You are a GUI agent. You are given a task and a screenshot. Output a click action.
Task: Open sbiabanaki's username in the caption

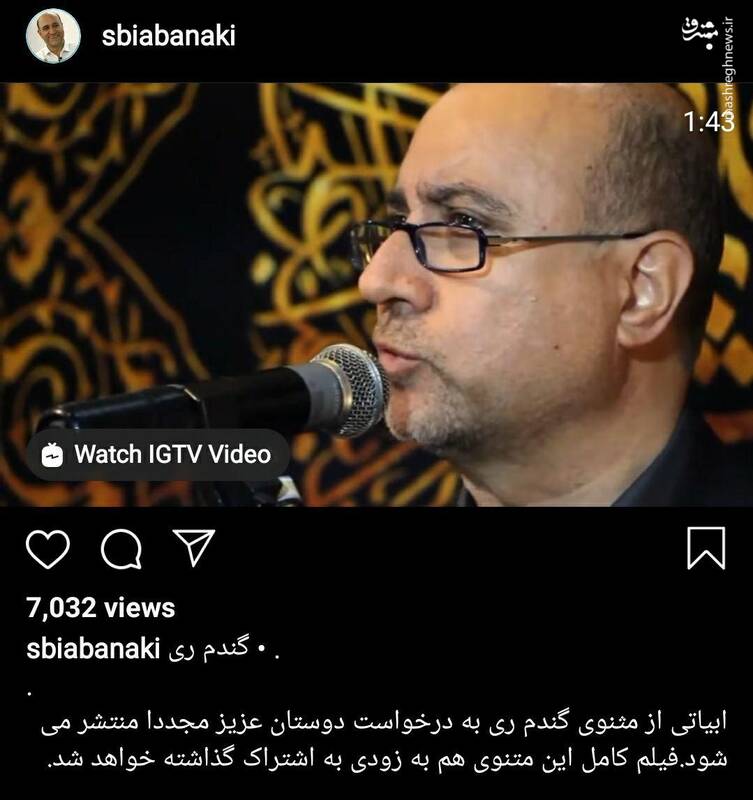point(90,650)
